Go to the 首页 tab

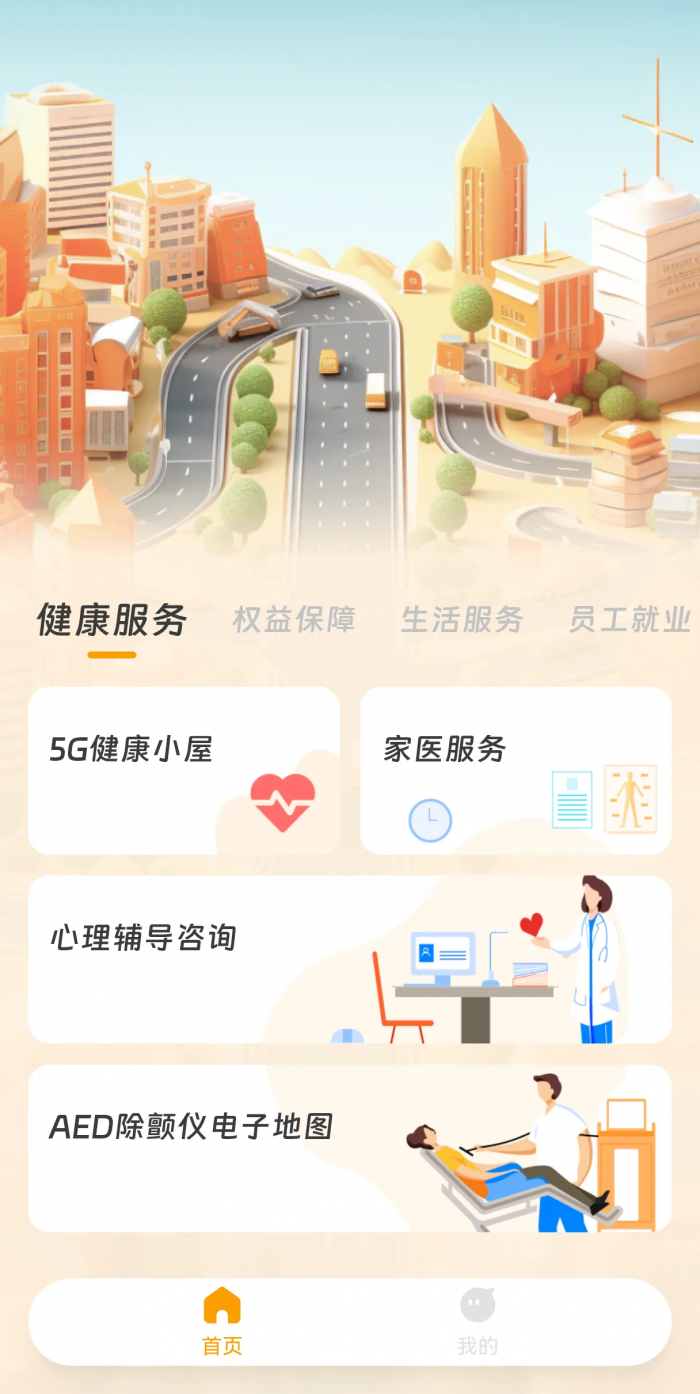tap(222, 1322)
